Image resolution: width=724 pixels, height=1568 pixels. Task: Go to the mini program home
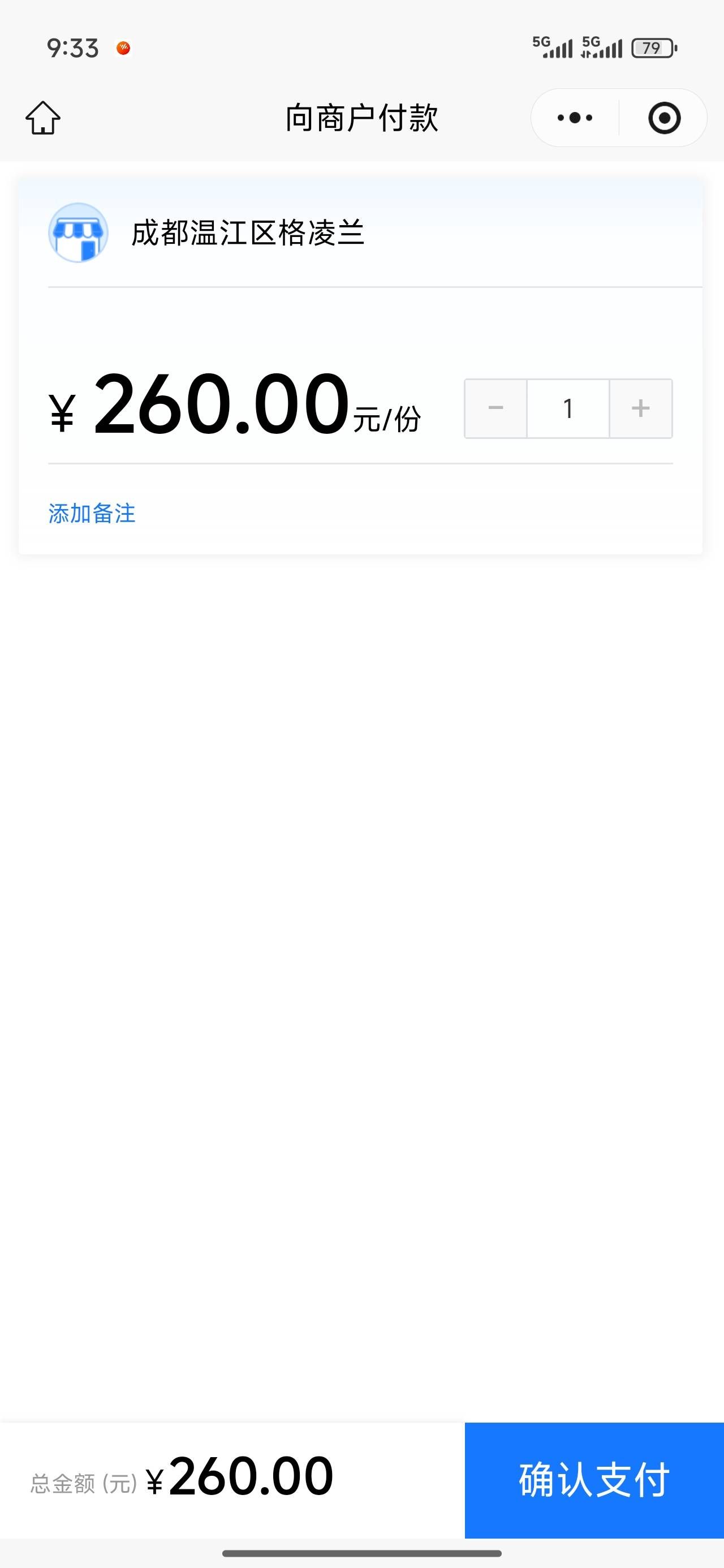[42, 118]
